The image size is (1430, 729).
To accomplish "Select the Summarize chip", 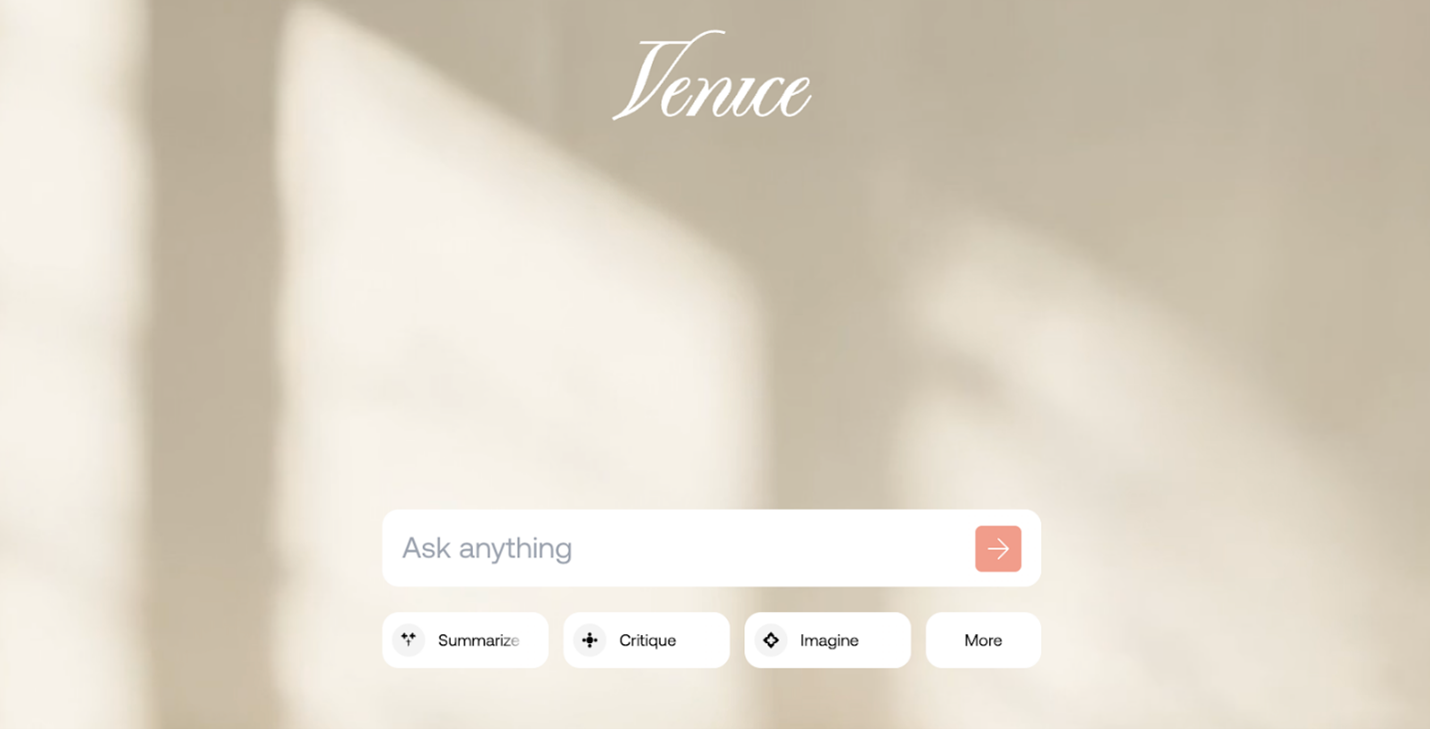I will coord(465,640).
